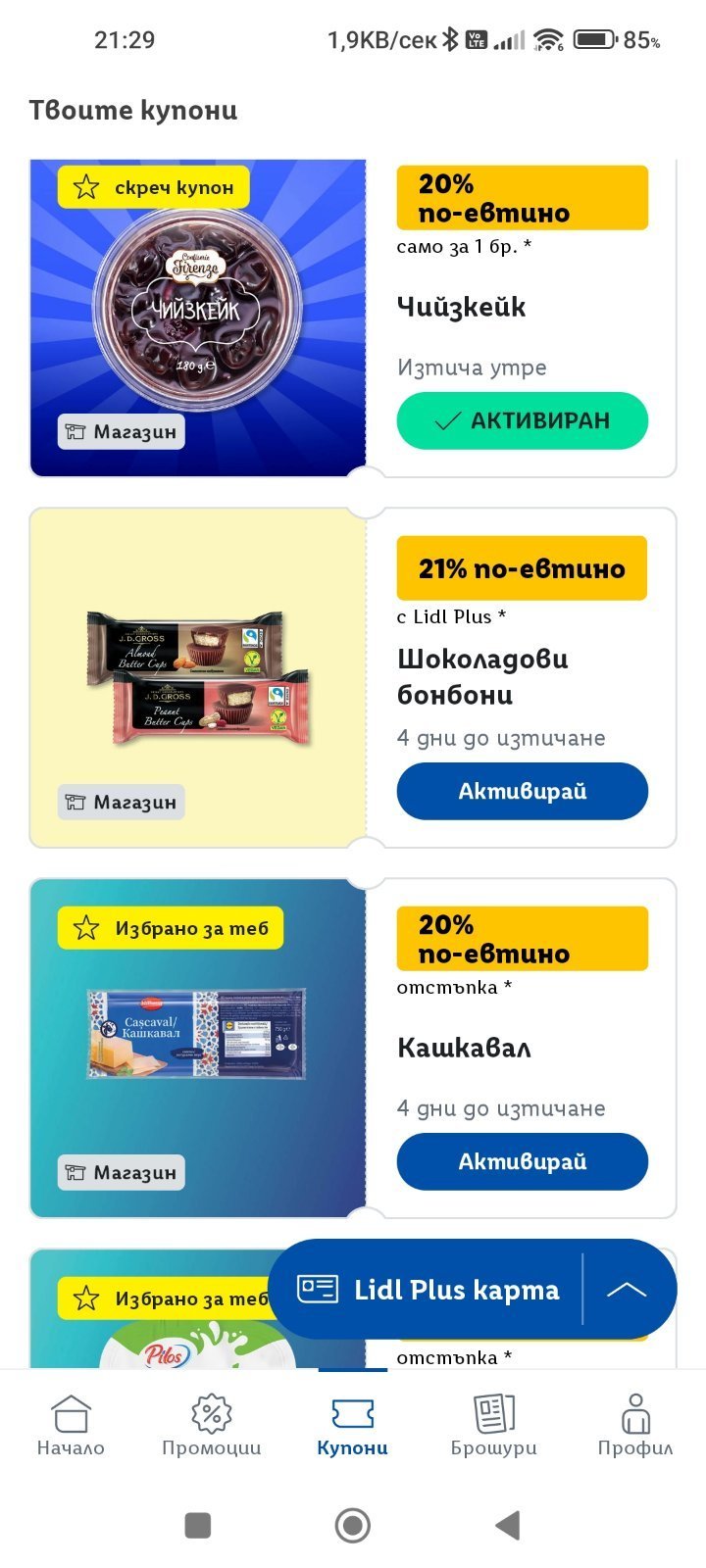Open the Брошури tab
706x1568 pixels.
[494, 1425]
